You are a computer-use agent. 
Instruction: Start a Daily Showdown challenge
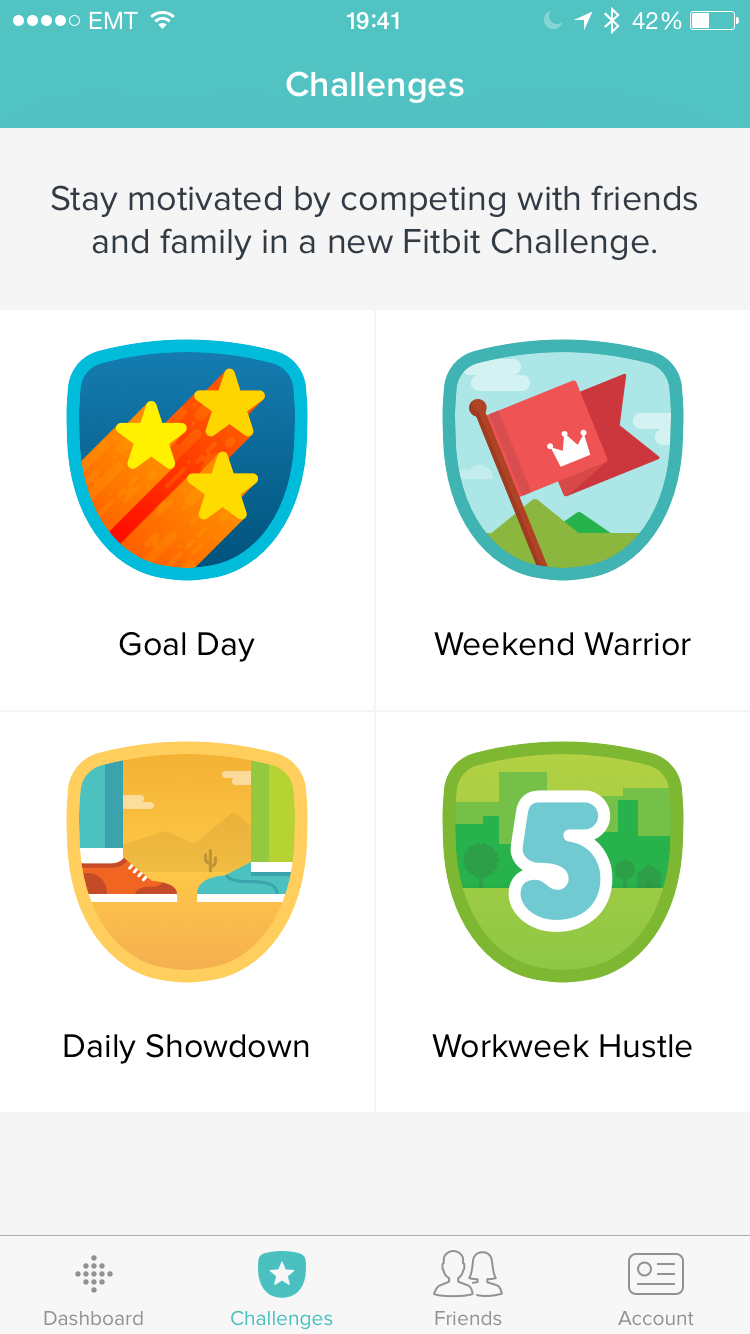pos(187,912)
